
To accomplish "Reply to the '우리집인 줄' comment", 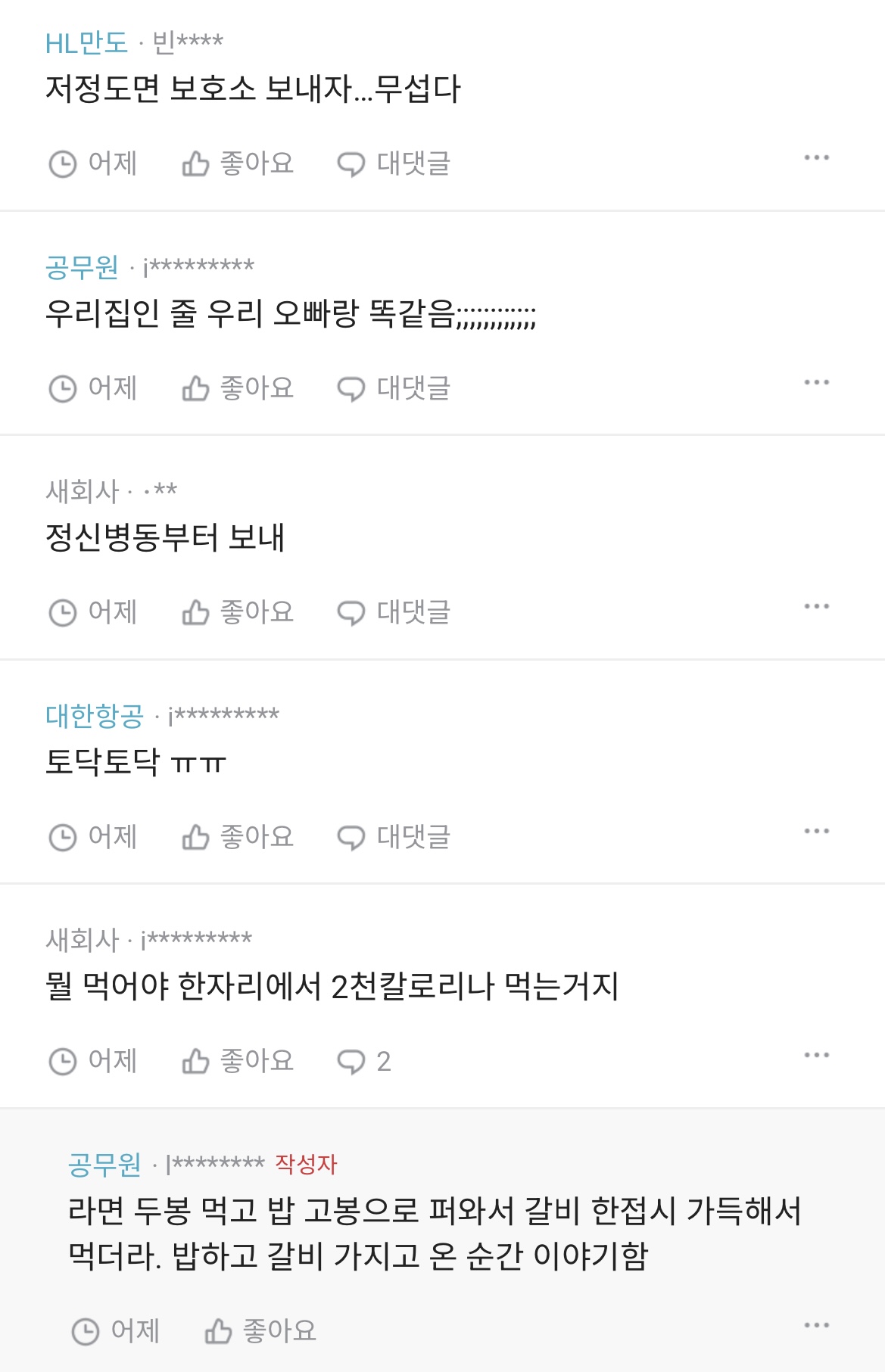I will [394, 388].
